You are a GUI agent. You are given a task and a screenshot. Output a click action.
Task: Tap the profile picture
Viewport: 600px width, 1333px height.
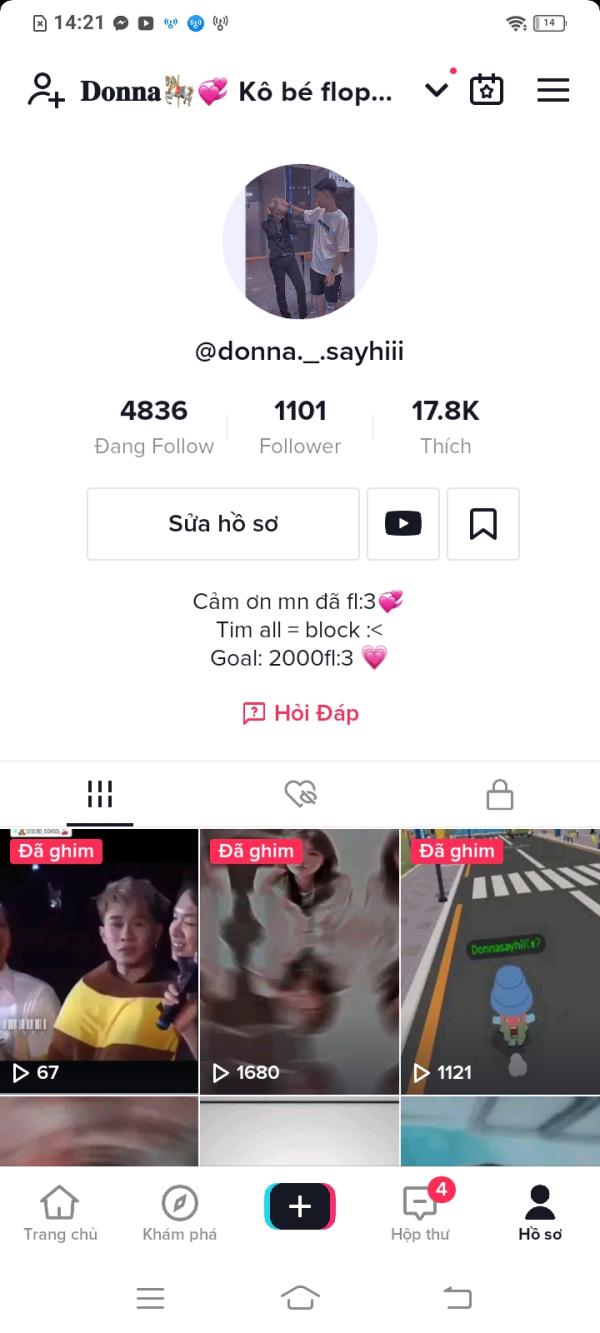pos(300,242)
